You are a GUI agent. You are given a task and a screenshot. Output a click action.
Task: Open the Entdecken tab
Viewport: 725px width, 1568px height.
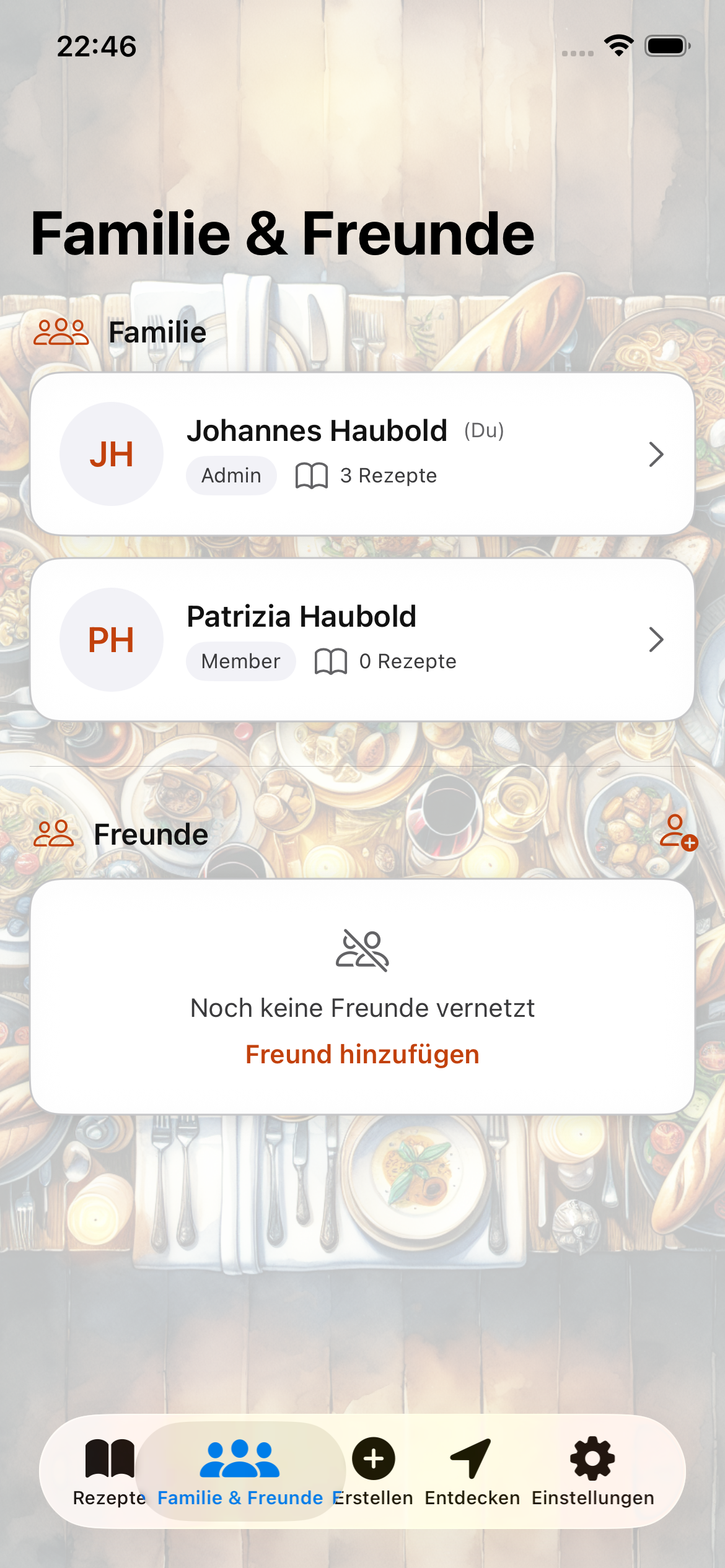click(x=472, y=1471)
